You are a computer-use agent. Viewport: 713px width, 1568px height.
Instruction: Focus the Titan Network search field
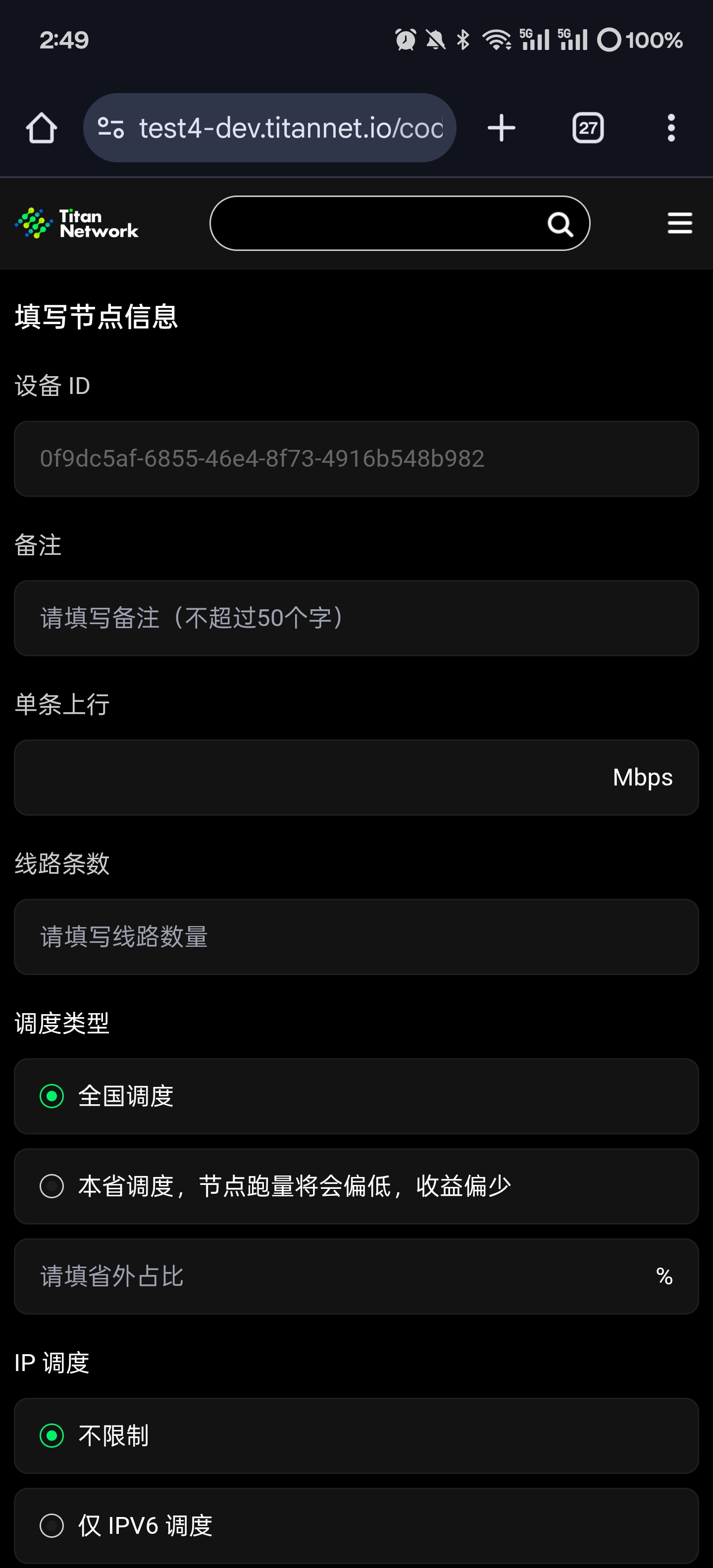[x=377, y=223]
